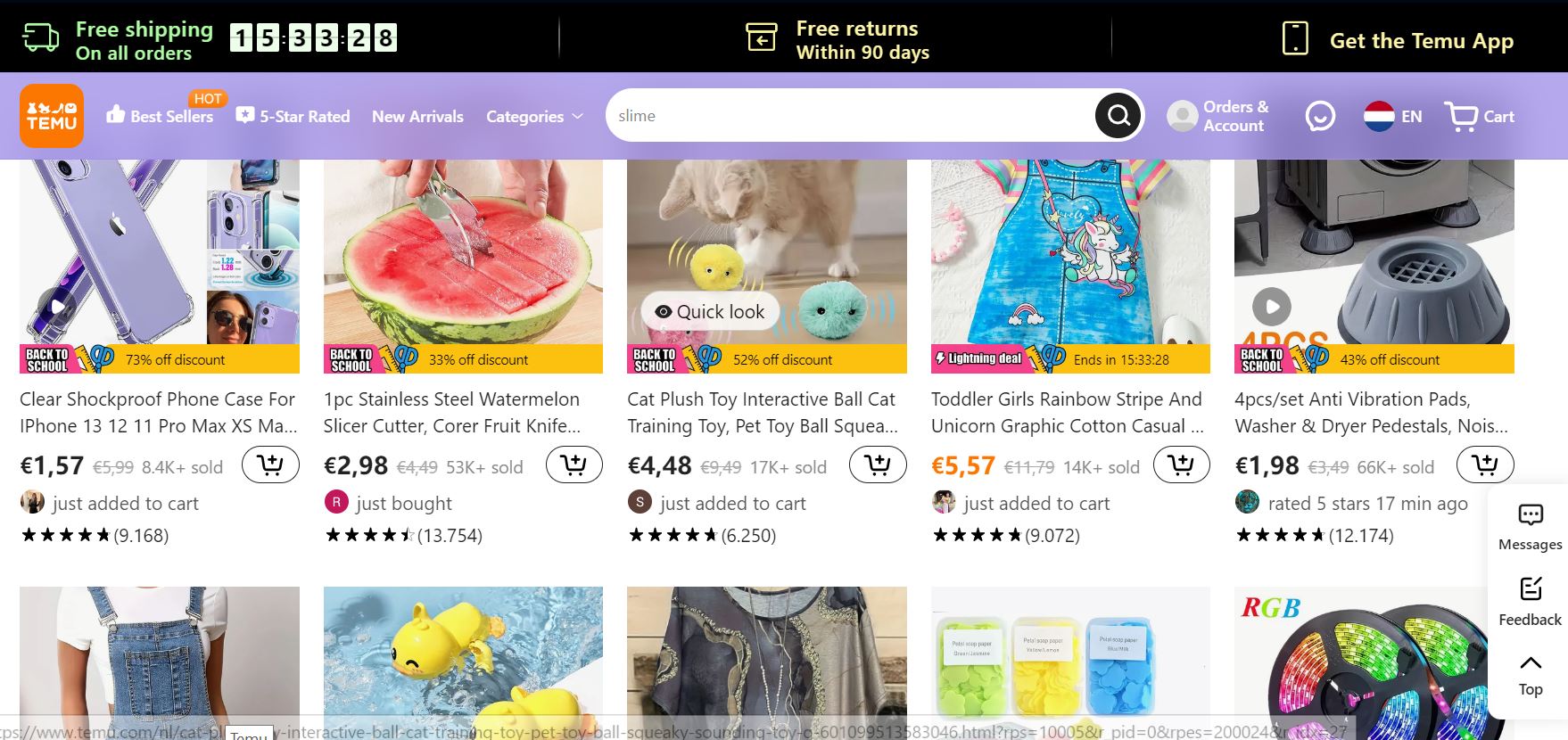This screenshot has width=1568, height=740.
Task: Tap the search magnifier button
Action: tap(1118, 115)
